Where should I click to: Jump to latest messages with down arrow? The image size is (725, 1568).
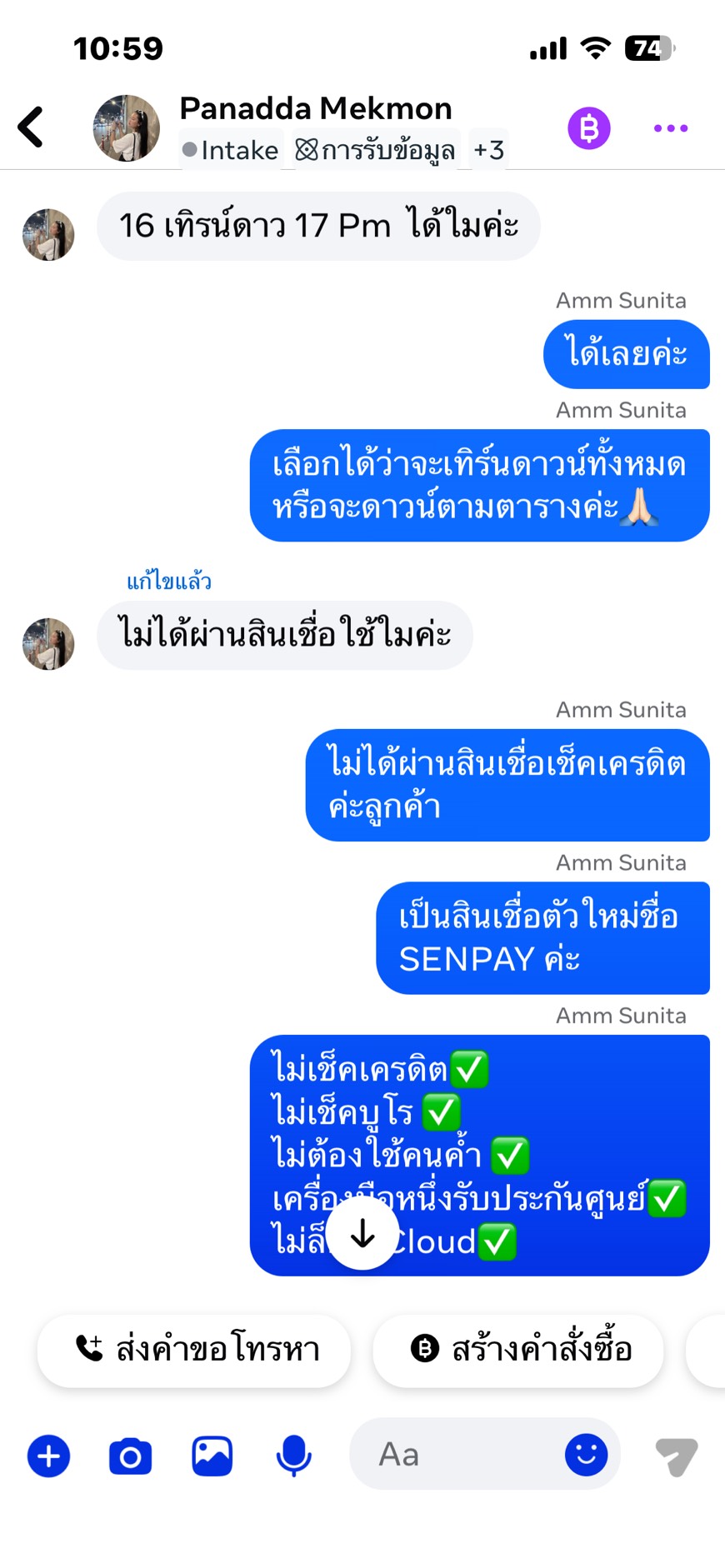click(x=362, y=1234)
